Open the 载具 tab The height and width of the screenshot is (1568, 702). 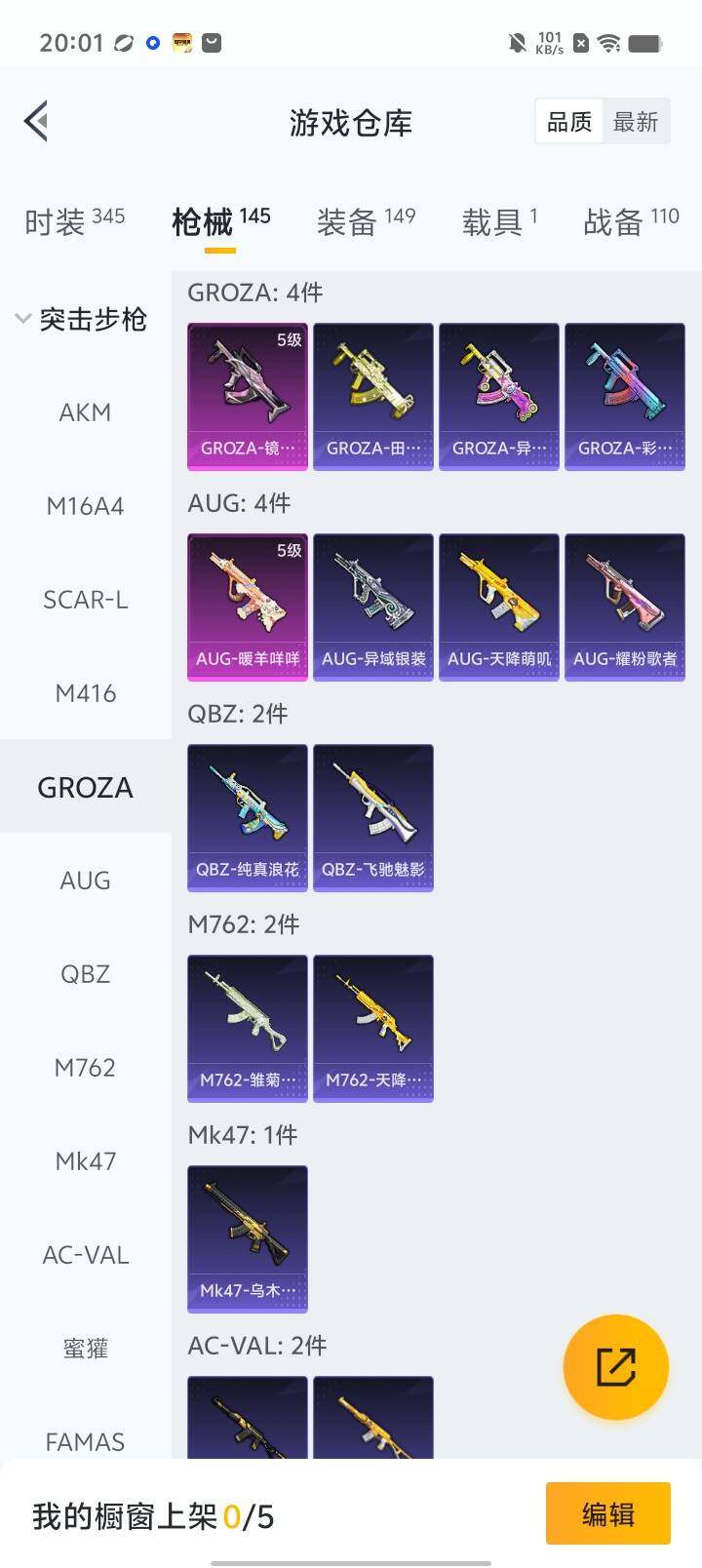coord(499,221)
